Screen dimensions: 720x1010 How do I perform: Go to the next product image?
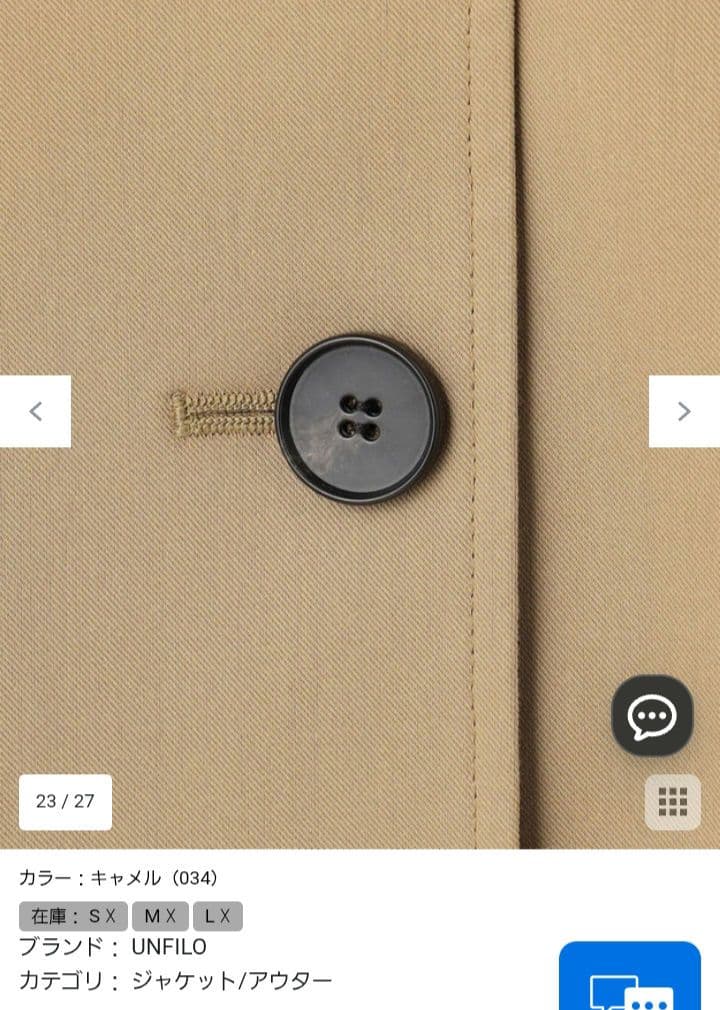(684, 411)
